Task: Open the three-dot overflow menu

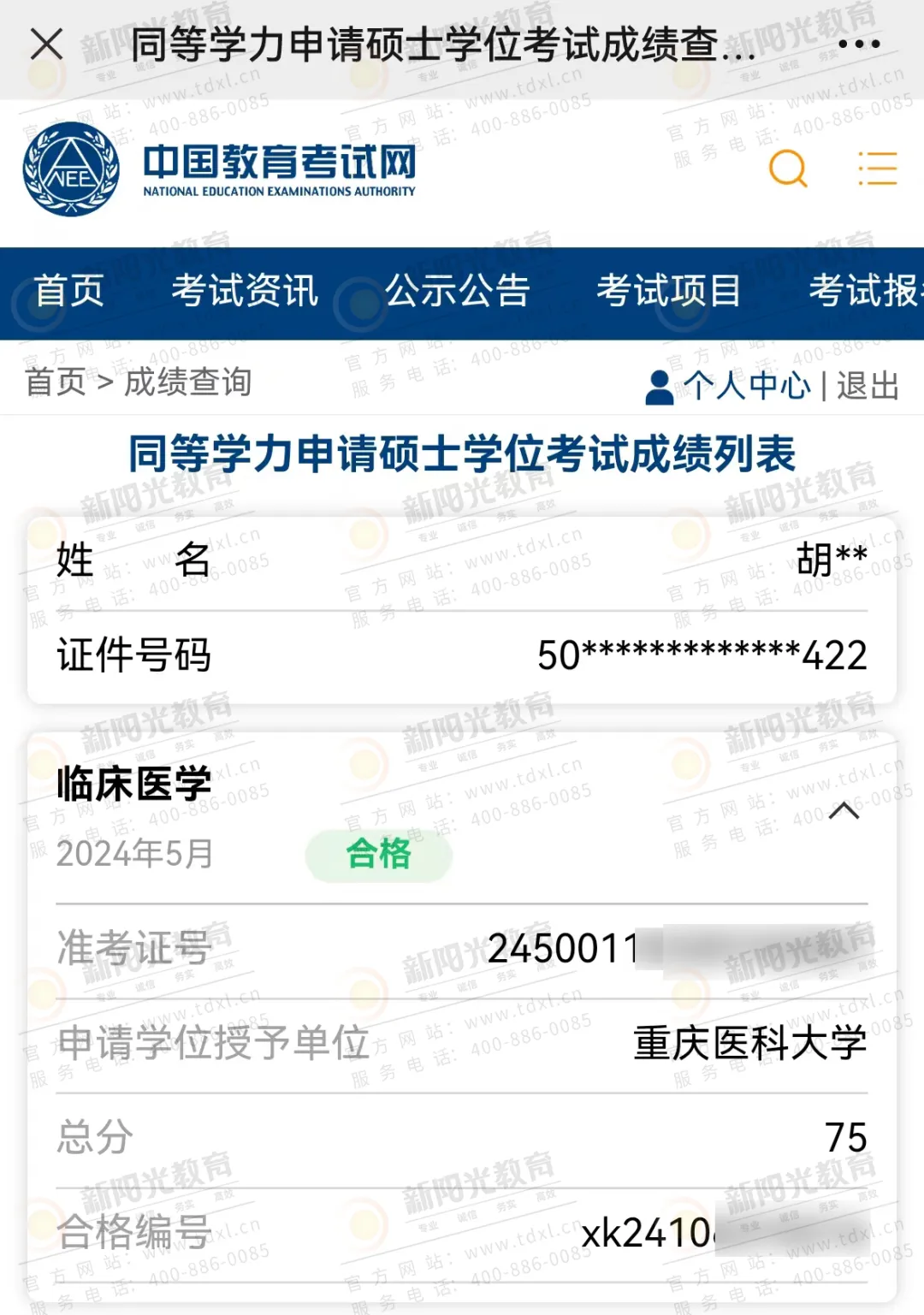Action: point(858,44)
